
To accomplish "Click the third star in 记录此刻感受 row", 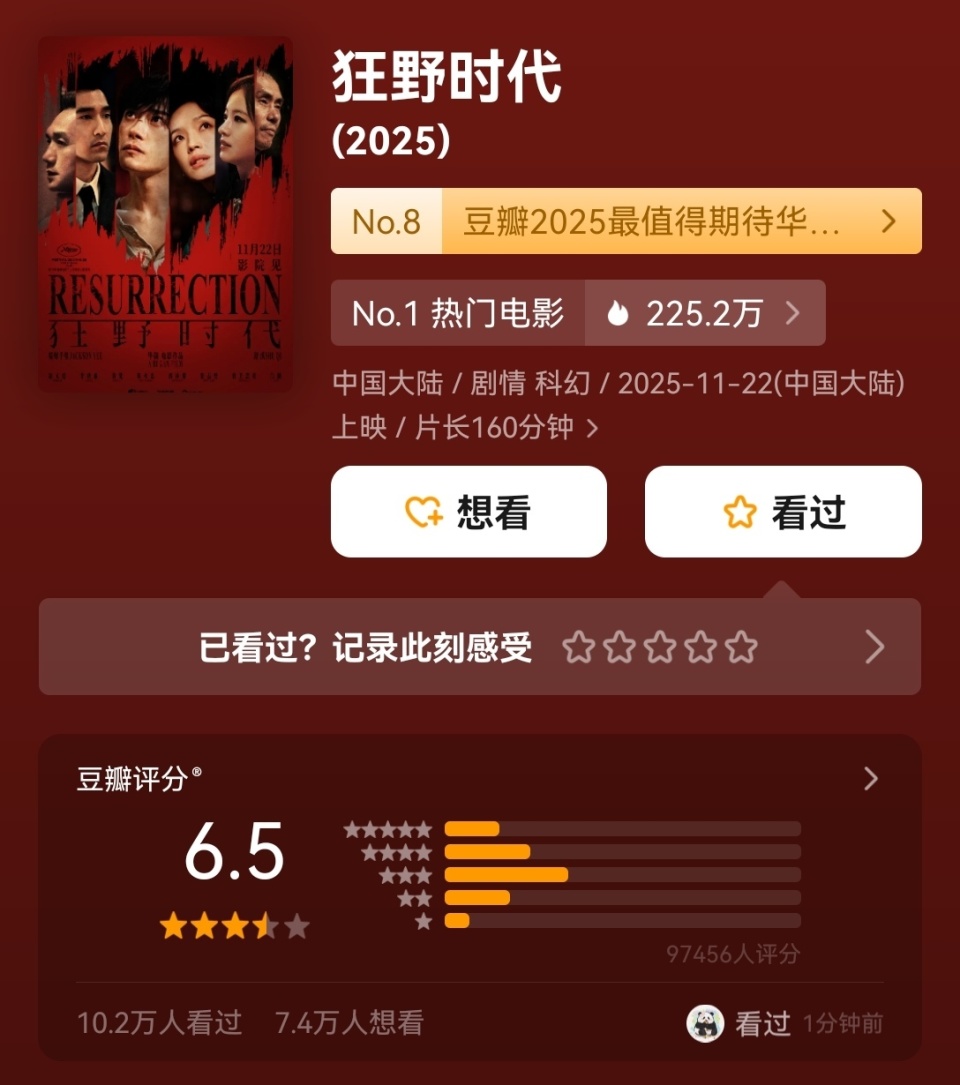I will (660, 647).
